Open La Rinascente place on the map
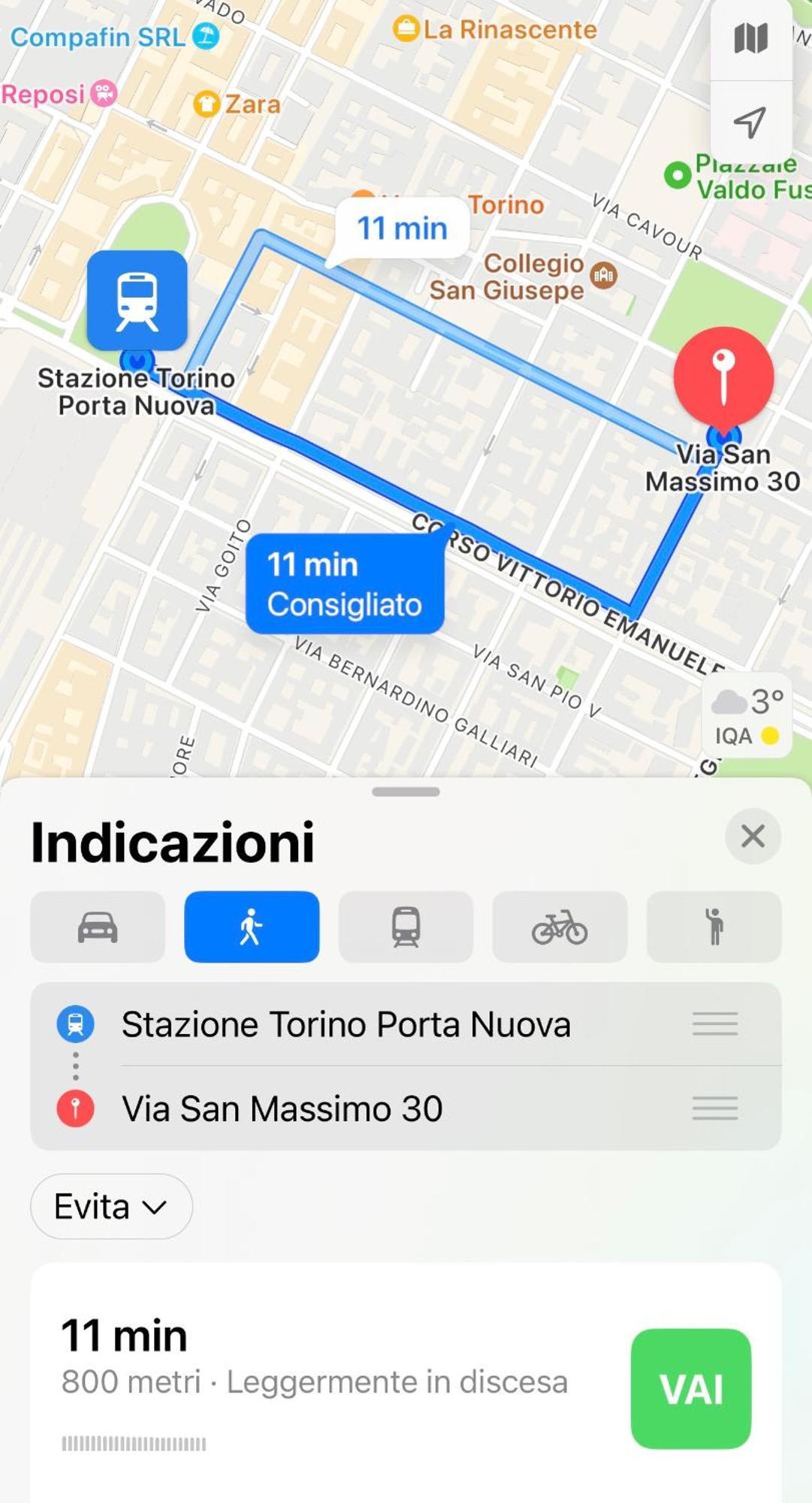 tap(496, 29)
